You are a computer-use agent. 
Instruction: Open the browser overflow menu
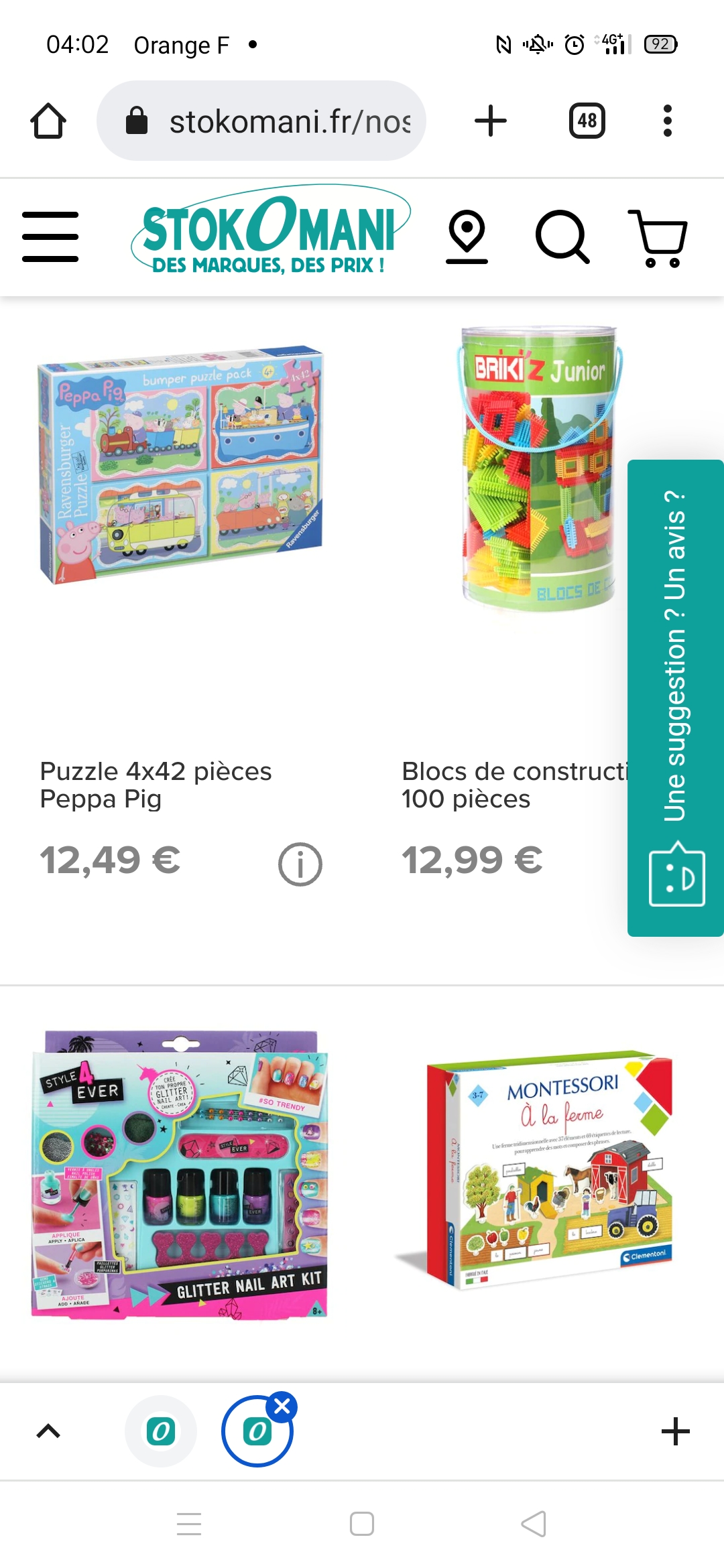pos(667,121)
